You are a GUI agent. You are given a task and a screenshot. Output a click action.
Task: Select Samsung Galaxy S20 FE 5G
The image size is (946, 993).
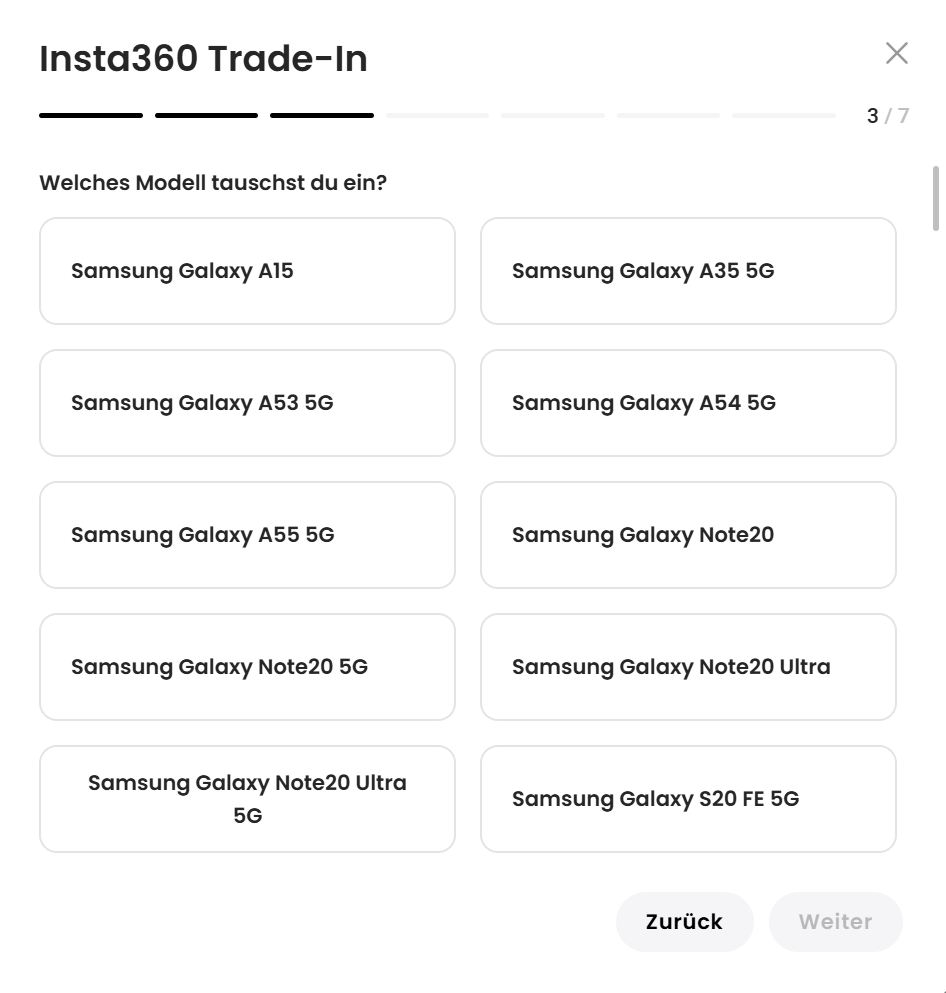[x=688, y=799]
